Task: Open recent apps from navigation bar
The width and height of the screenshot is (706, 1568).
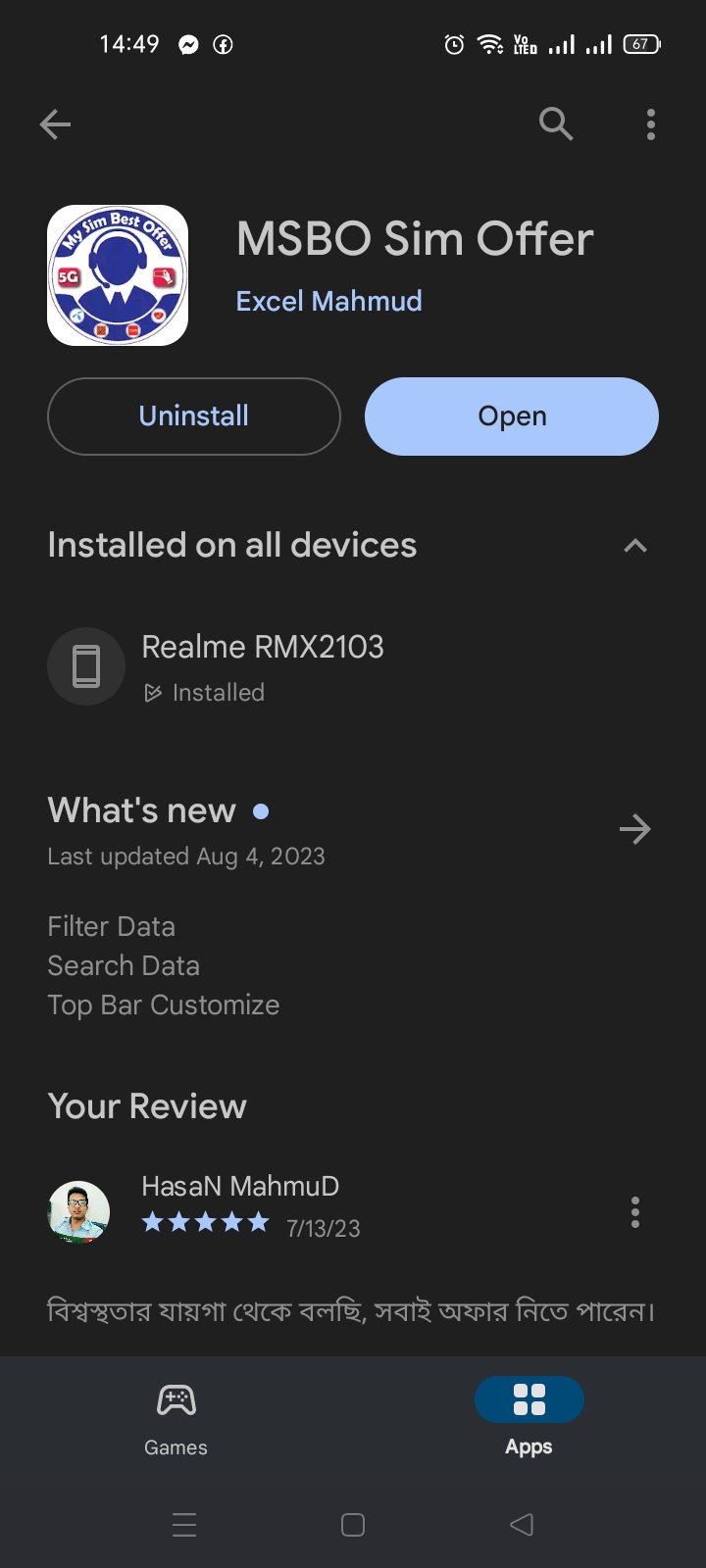Action: 184,1524
